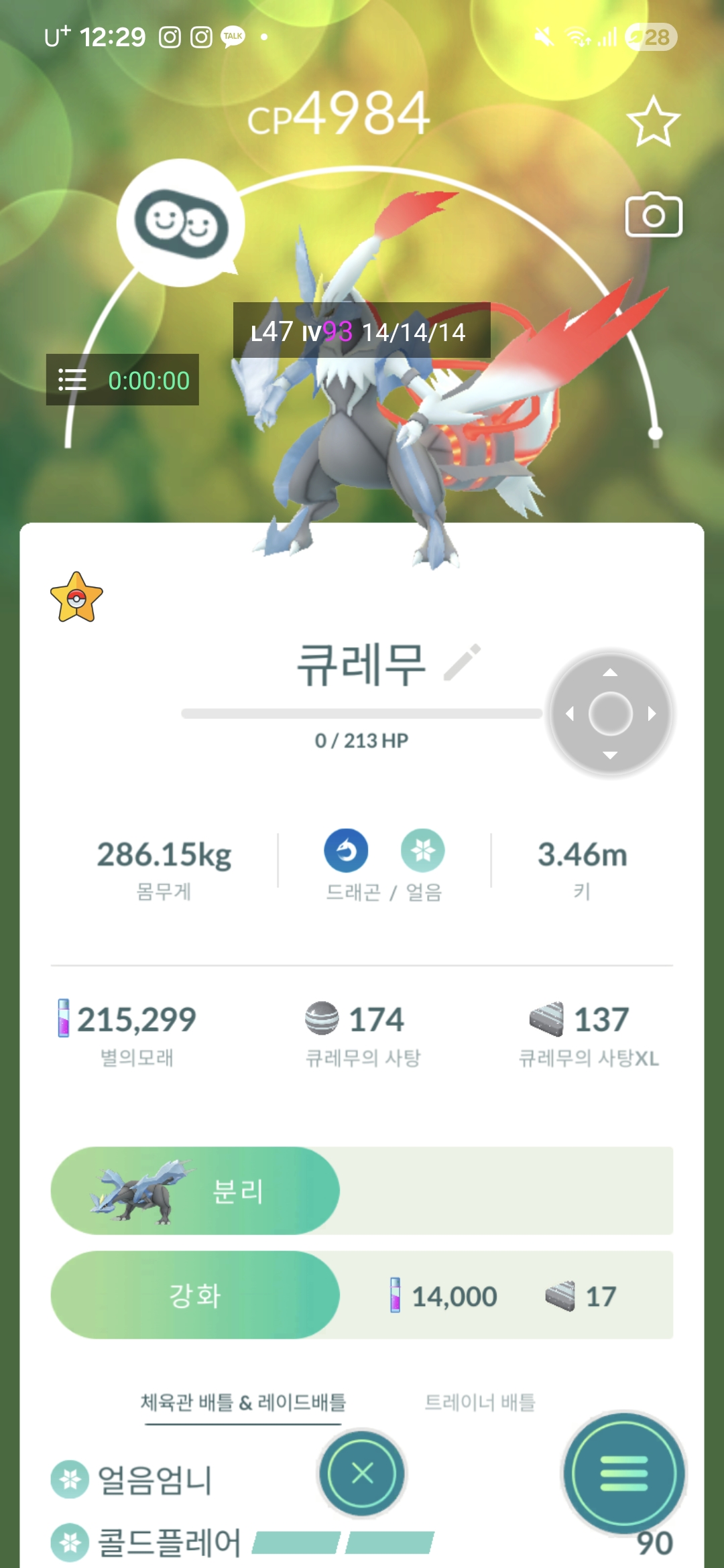724x1568 pixels.
Task: Open the overlay list menu beside the timer
Action: [x=72, y=380]
